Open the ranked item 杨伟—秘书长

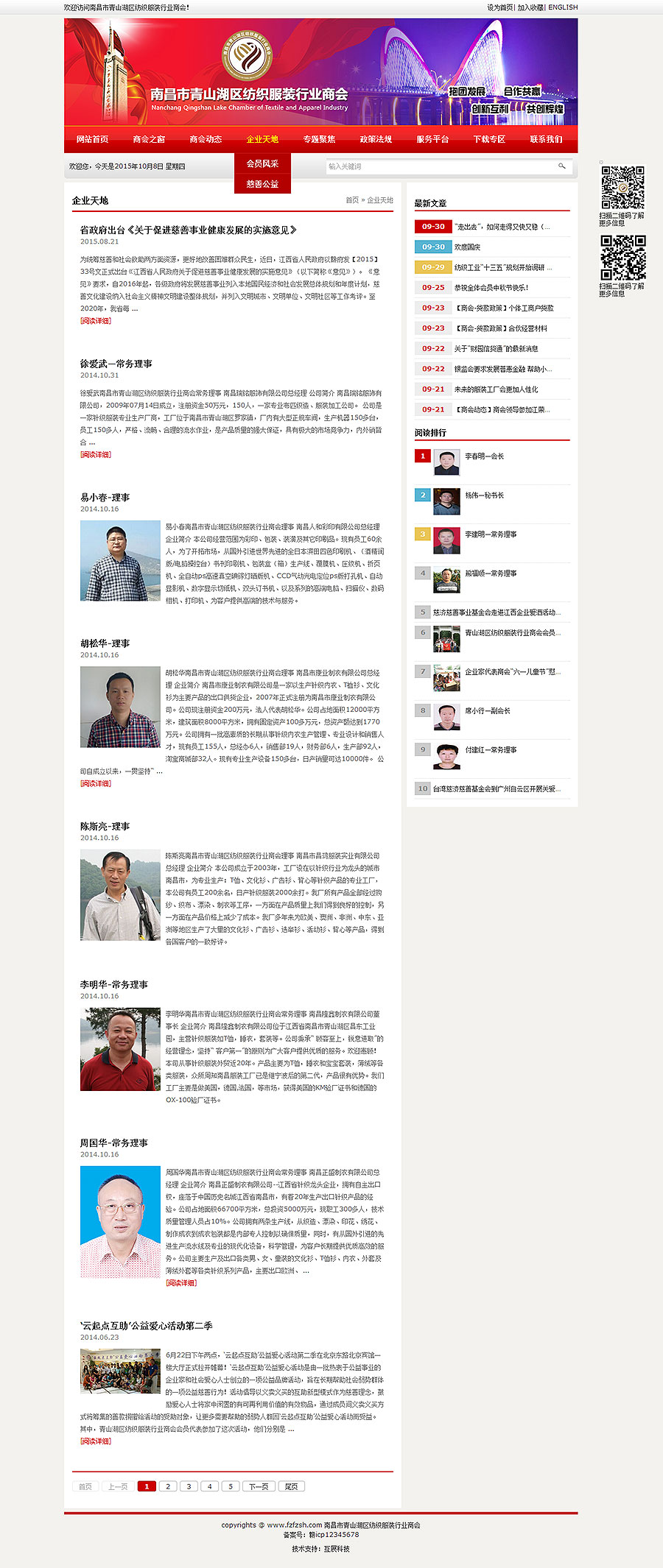coord(484,495)
